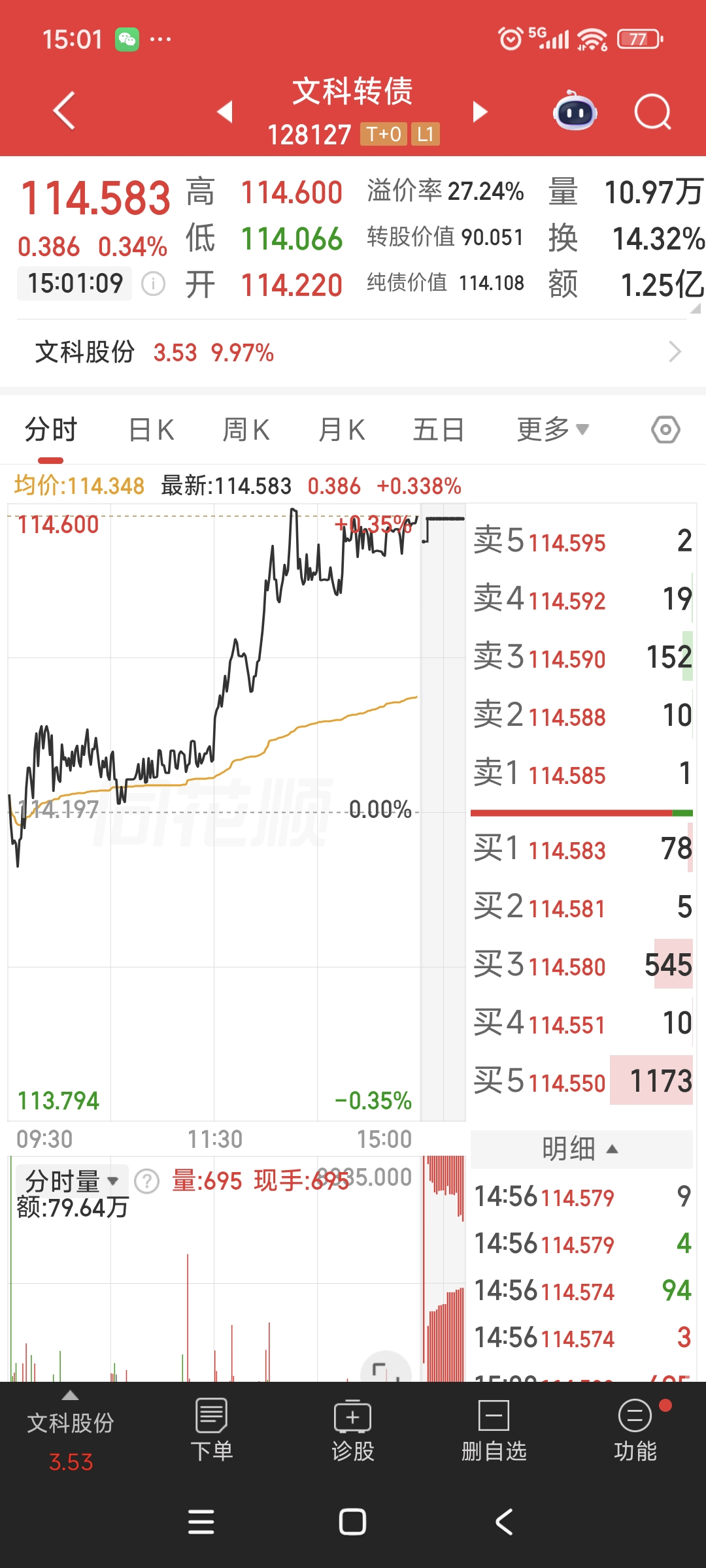Switch to the 日K tab
The image size is (706, 1568).
tap(152, 430)
